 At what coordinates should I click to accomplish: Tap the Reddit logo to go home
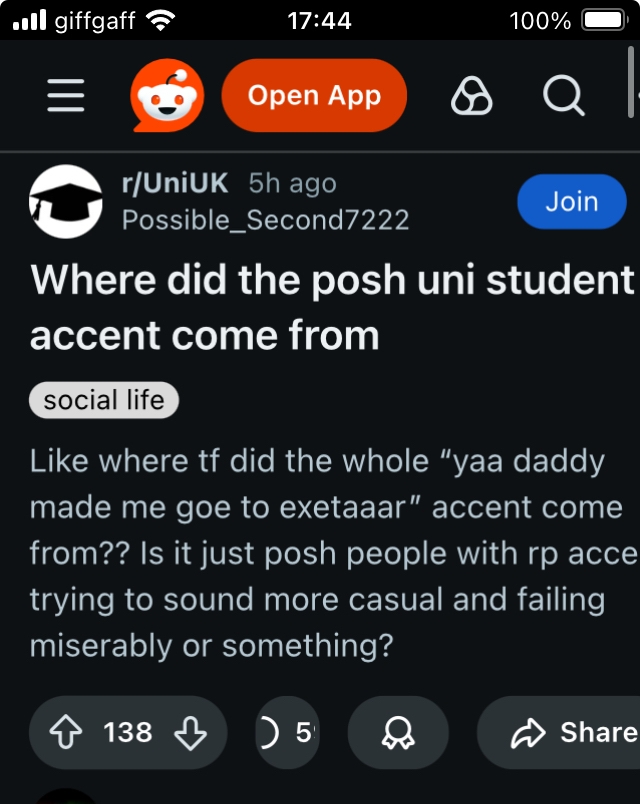(167, 97)
